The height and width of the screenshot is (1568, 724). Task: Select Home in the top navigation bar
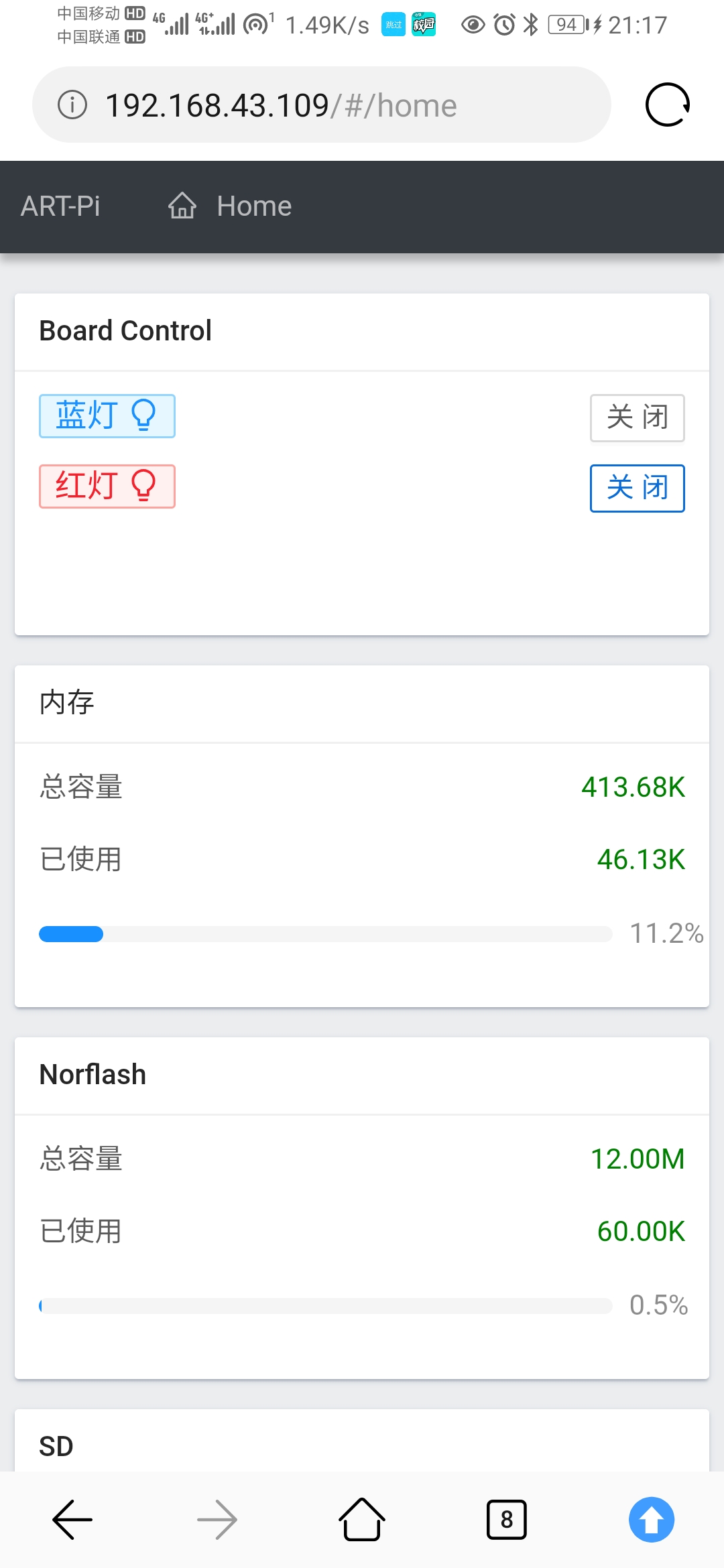253,206
